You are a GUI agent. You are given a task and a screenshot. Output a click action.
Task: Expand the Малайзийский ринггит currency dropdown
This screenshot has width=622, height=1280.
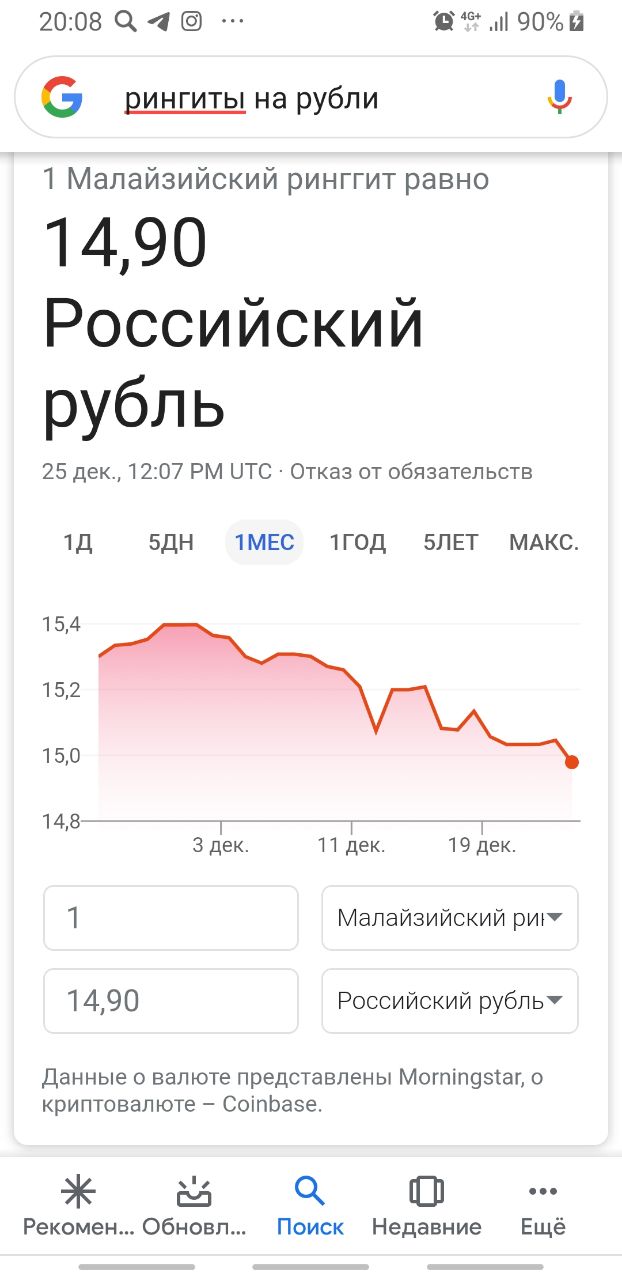coord(450,918)
